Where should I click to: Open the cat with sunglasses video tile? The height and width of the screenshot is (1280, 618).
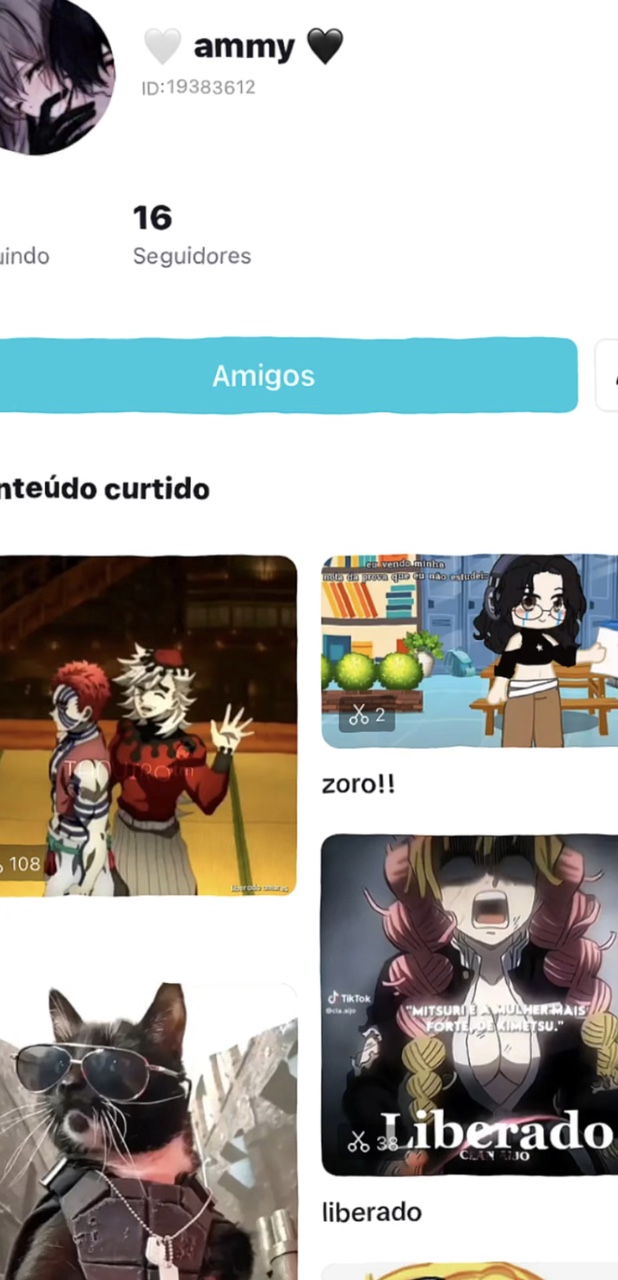pos(148,1131)
